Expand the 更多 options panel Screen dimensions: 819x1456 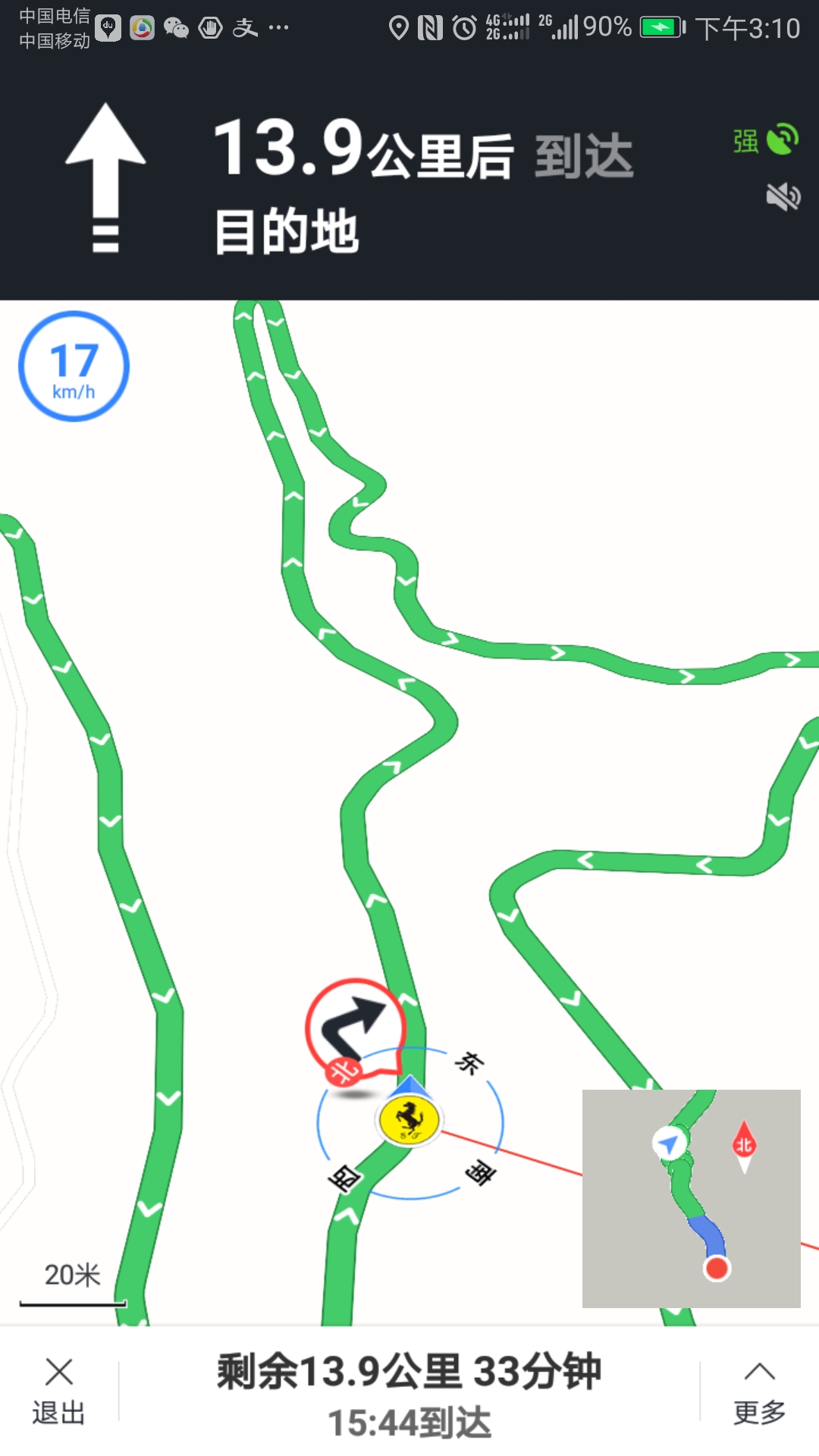pyautogui.click(x=759, y=1391)
